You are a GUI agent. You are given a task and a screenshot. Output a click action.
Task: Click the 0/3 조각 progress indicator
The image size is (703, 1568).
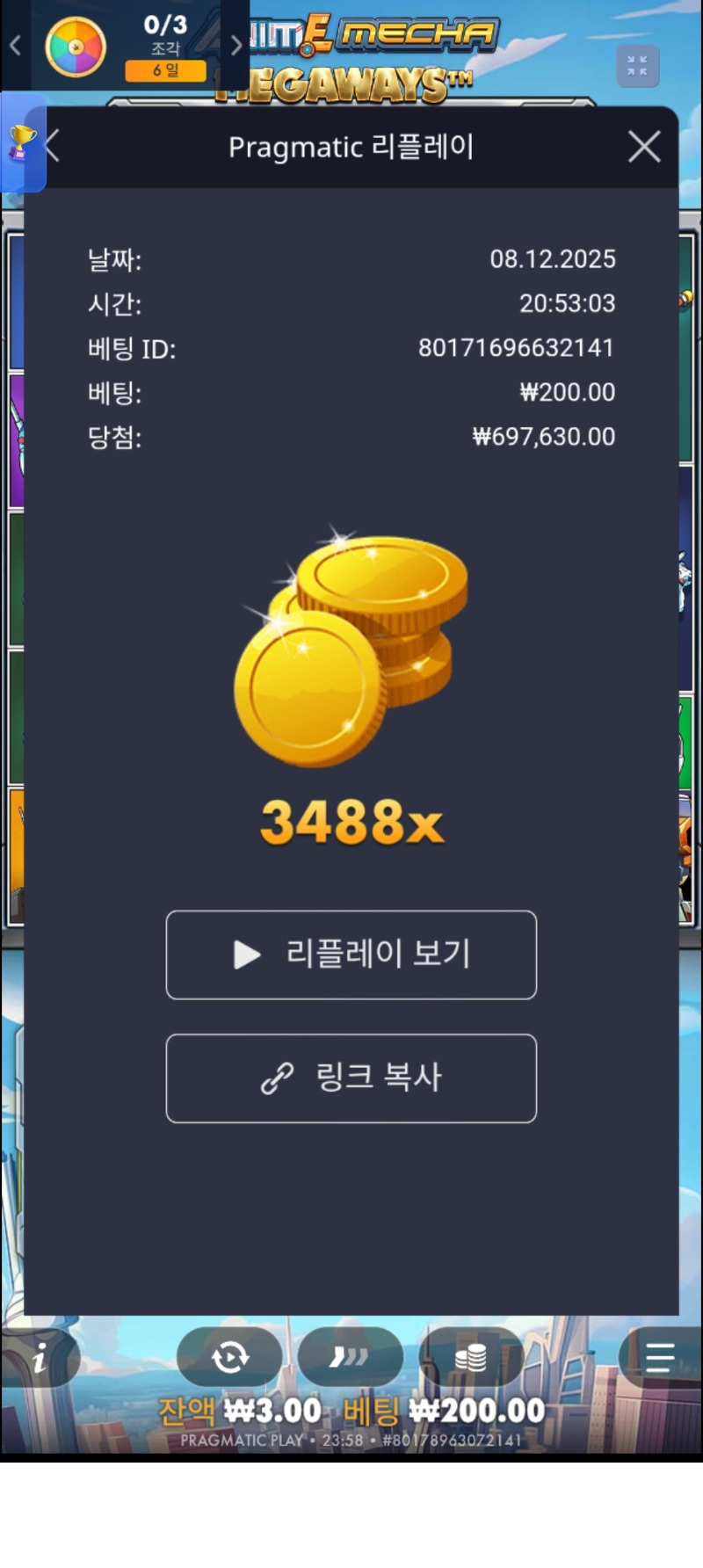tap(167, 35)
